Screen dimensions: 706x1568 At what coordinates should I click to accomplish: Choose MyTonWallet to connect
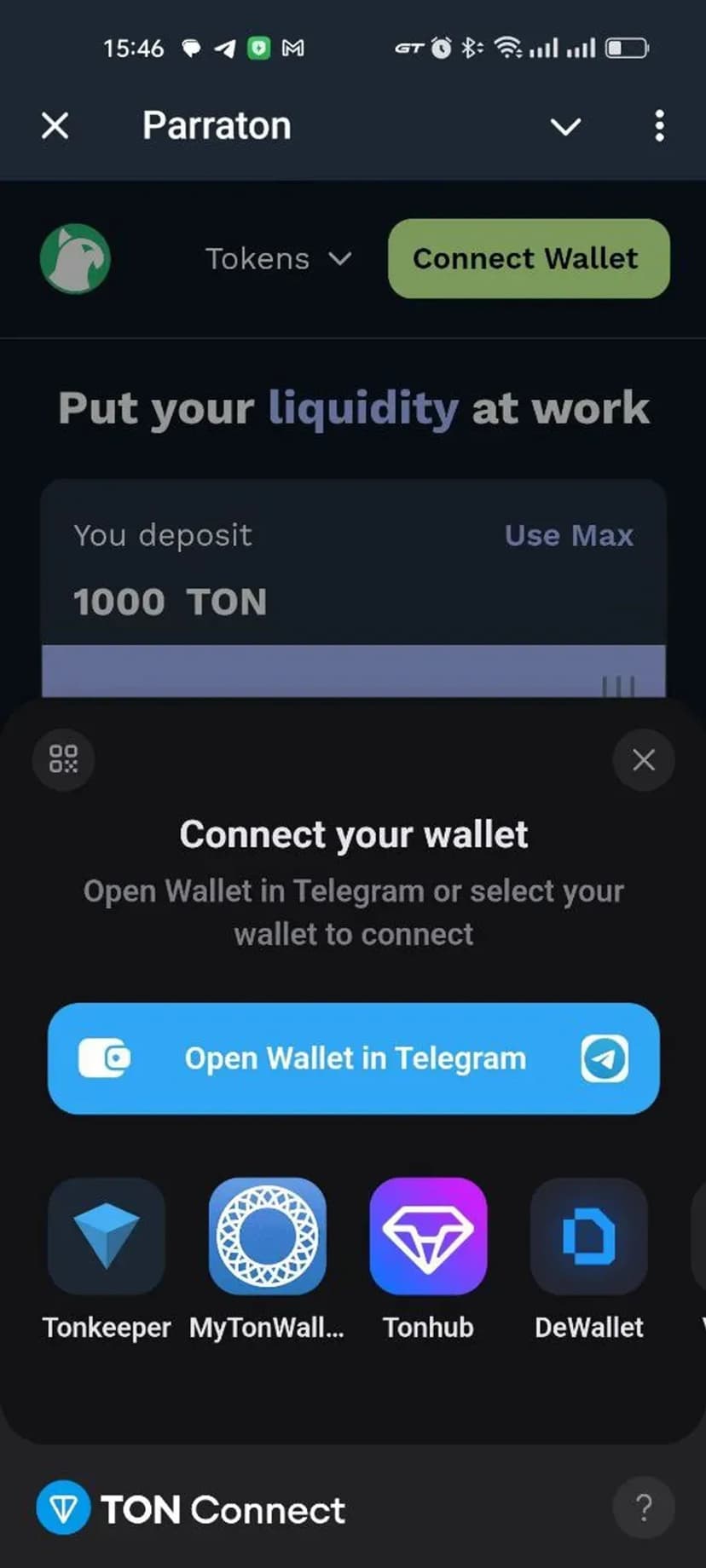[x=267, y=1237]
